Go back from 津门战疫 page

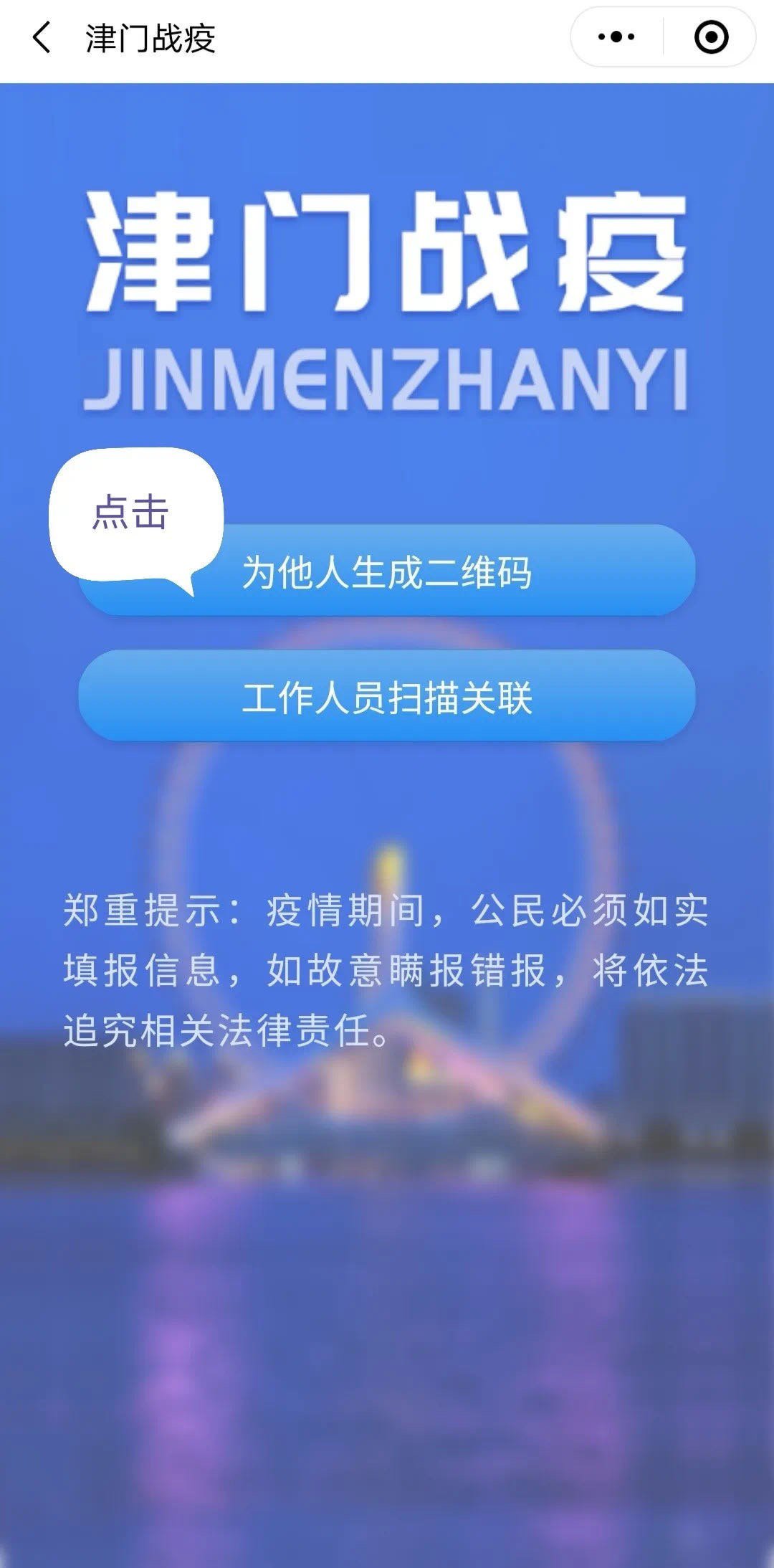[42, 37]
